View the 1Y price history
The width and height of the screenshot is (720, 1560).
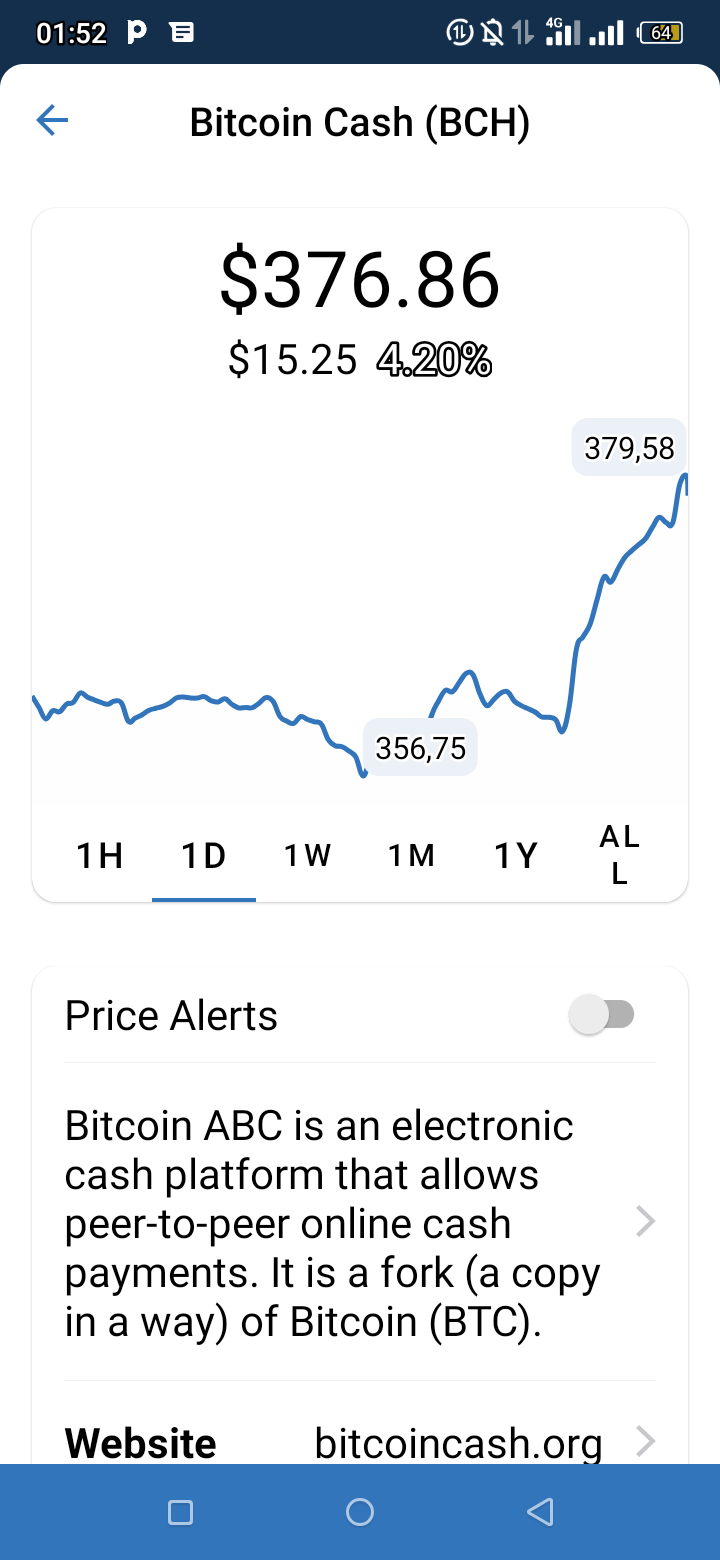[516, 856]
